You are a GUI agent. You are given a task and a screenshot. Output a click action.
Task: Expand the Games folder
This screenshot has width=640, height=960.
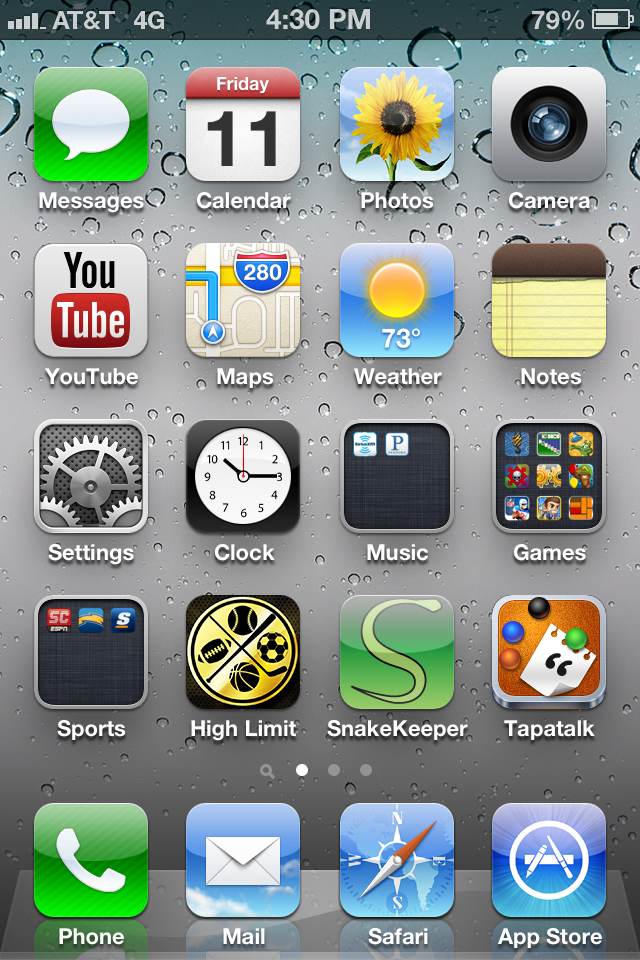549,476
